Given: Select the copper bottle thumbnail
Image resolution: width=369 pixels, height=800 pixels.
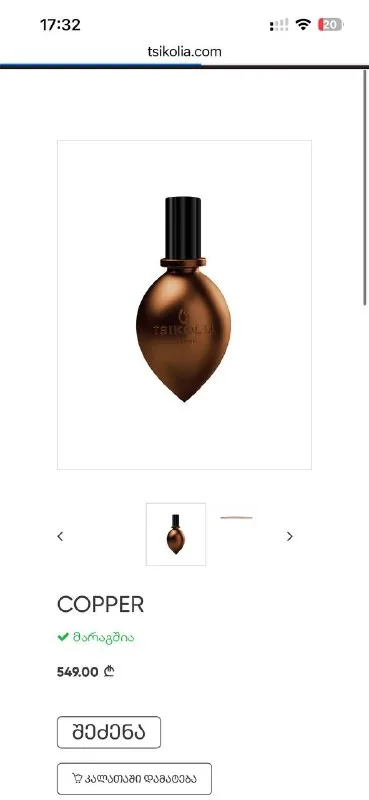Looking at the screenshot, I should 176,534.
